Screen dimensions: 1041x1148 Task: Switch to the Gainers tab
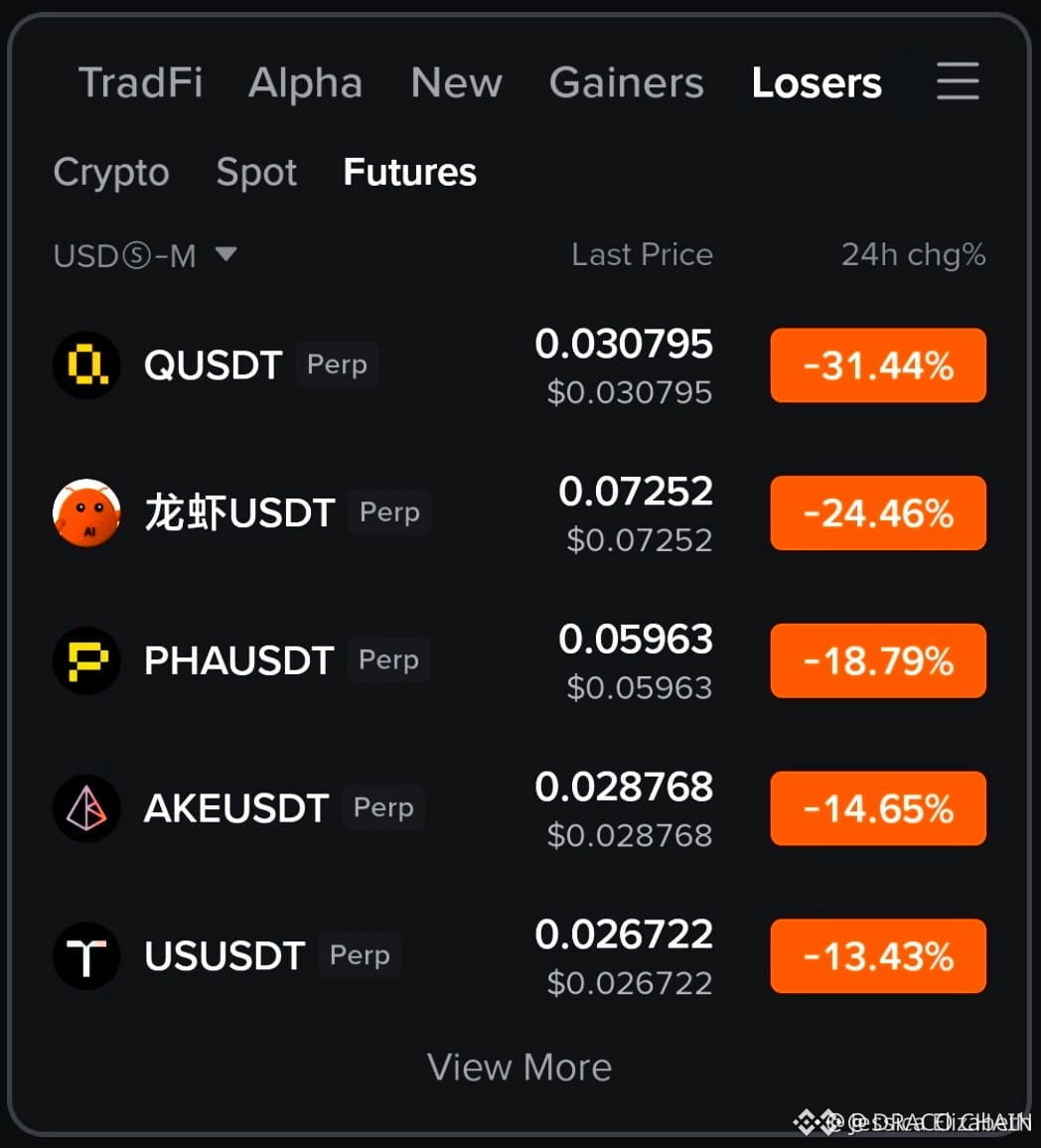[627, 82]
